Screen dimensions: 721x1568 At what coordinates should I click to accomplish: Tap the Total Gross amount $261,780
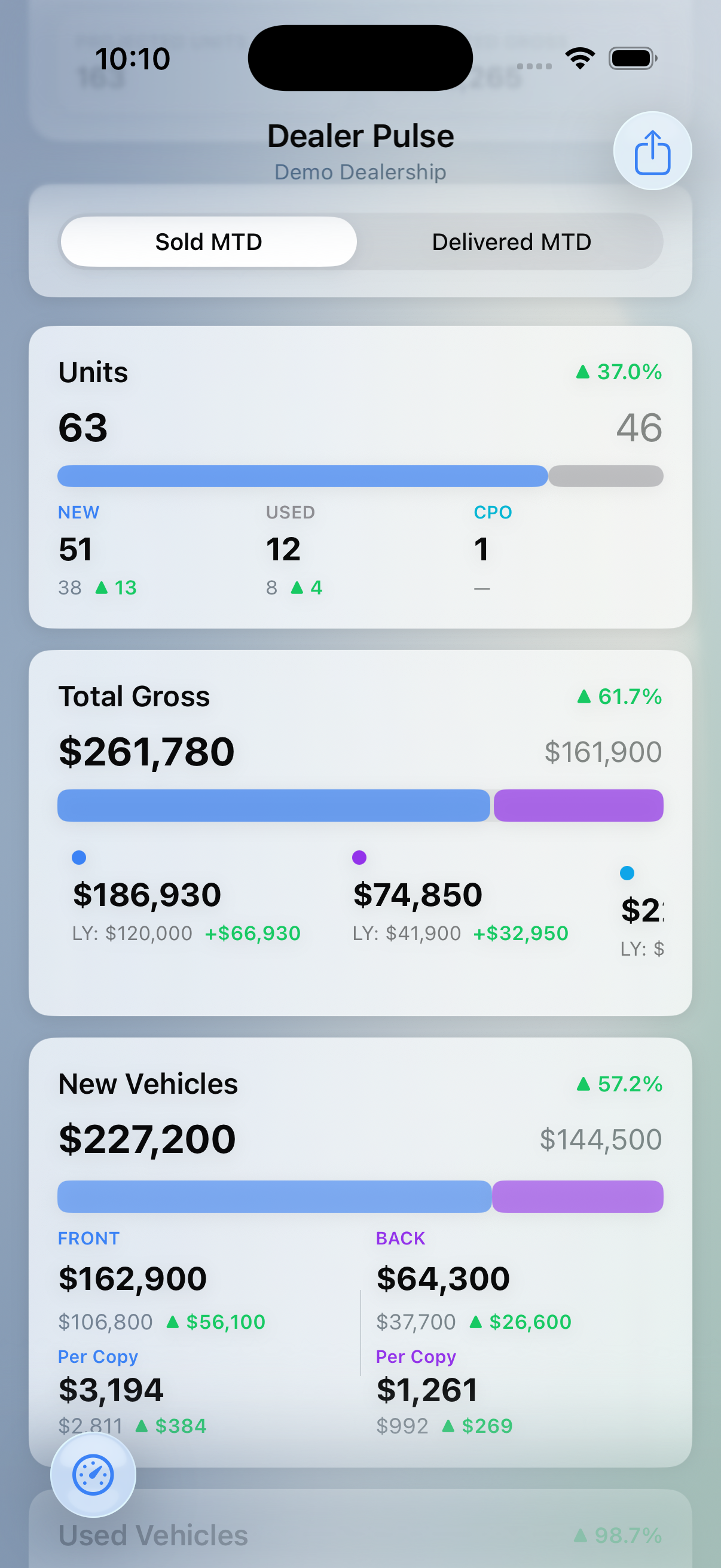click(146, 751)
